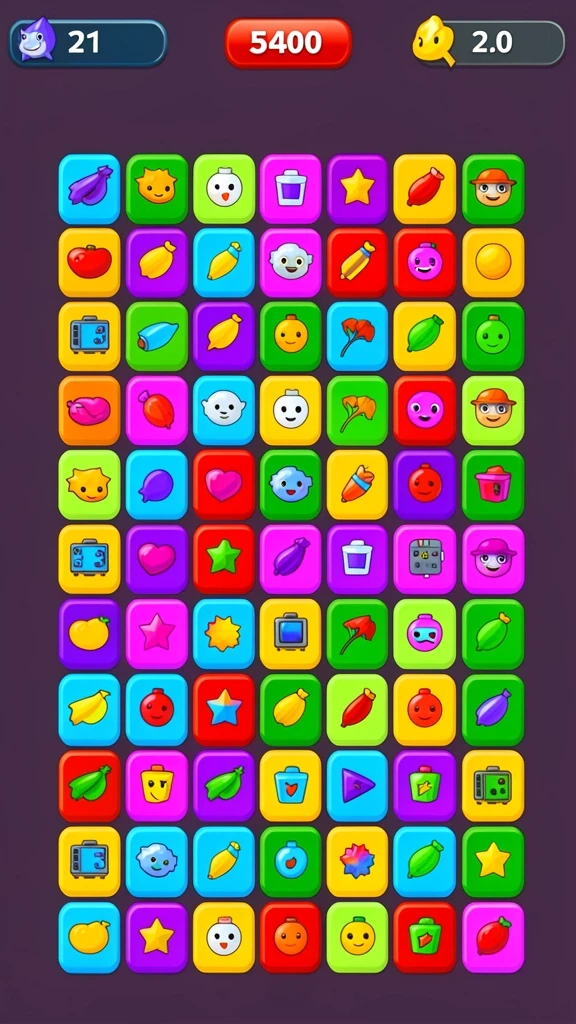Select the green radio tile on yellow
Screen dimensions: 576x1024
[493, 785]
